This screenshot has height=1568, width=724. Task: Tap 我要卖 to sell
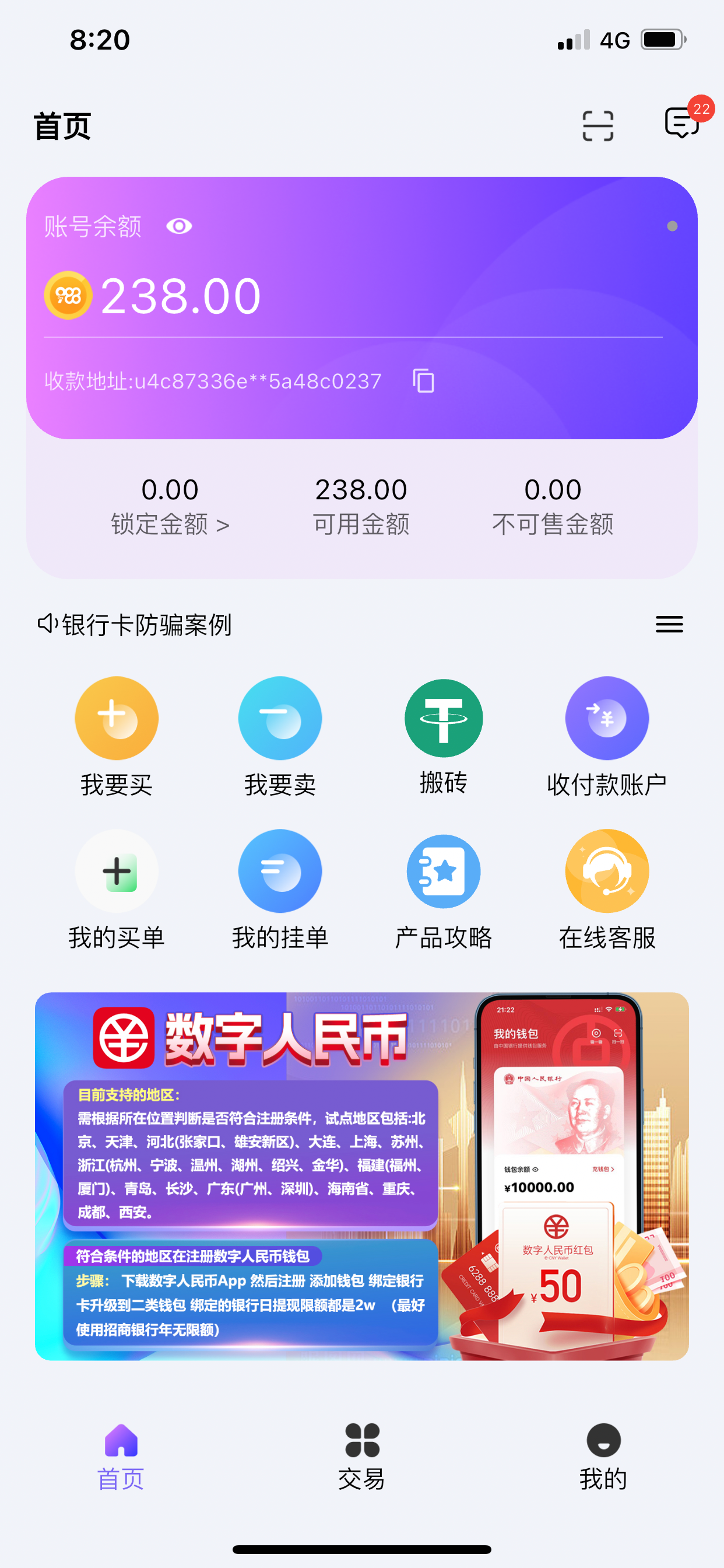click(280, 737)
